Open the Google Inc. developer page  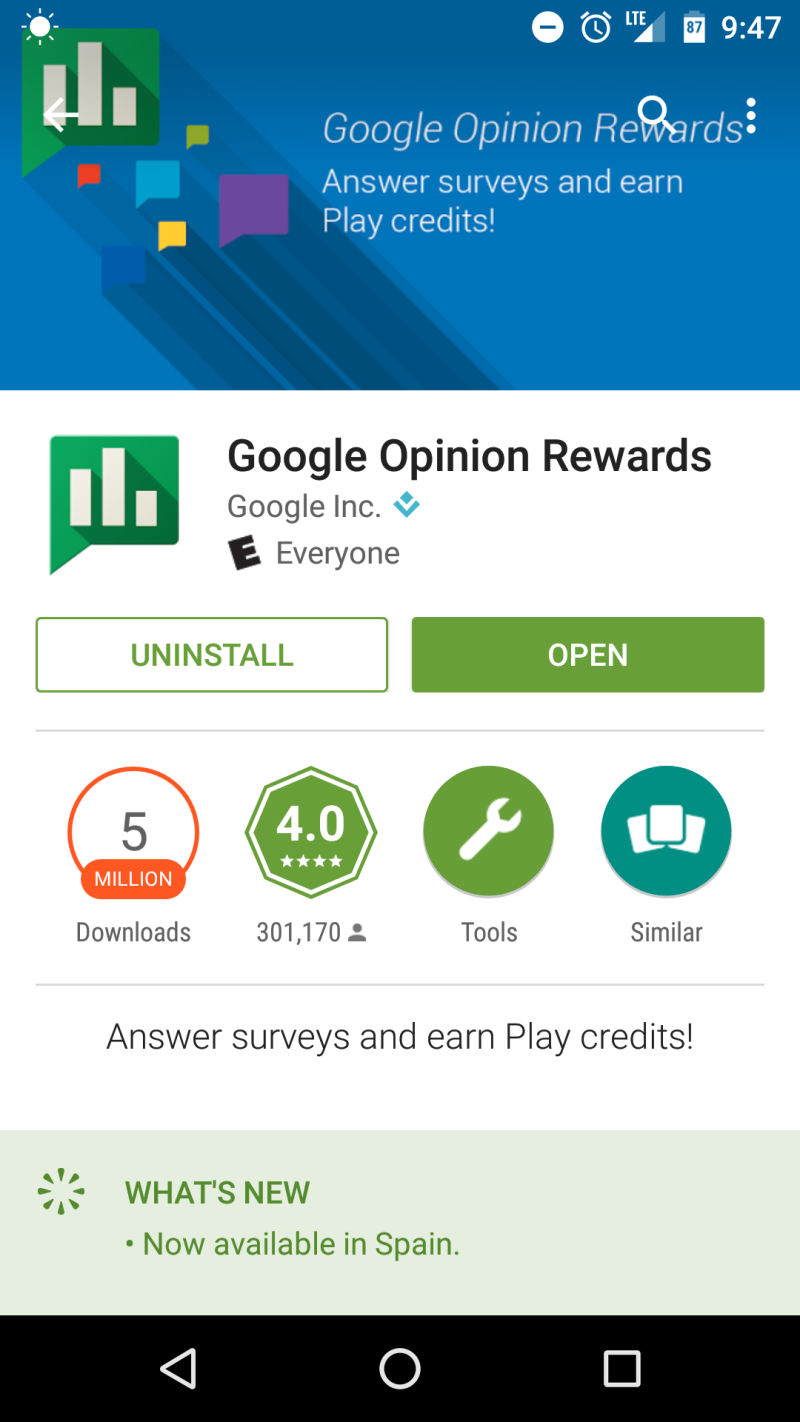[x=304, y=507]
